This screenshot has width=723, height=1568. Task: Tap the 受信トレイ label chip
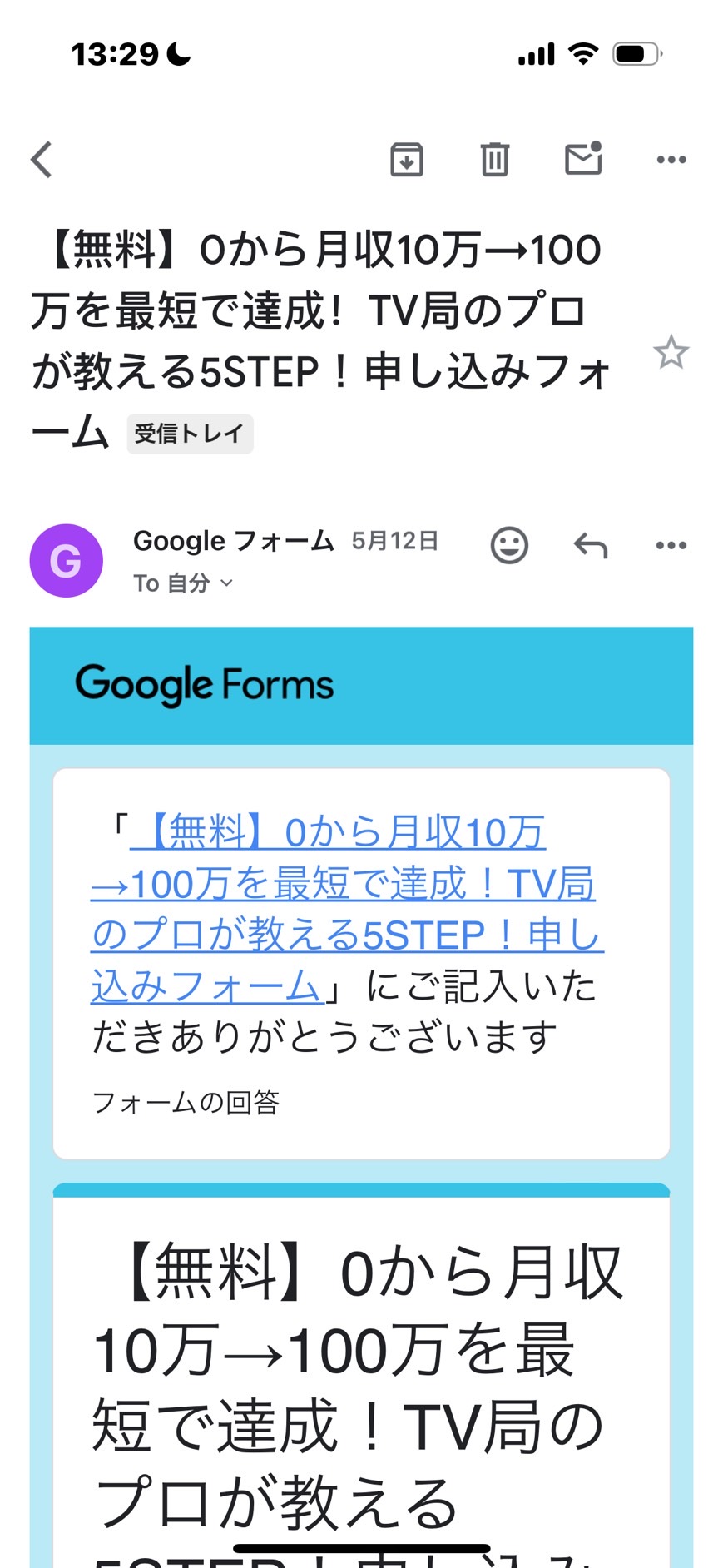pyautogui.click(x=190, y=434)
